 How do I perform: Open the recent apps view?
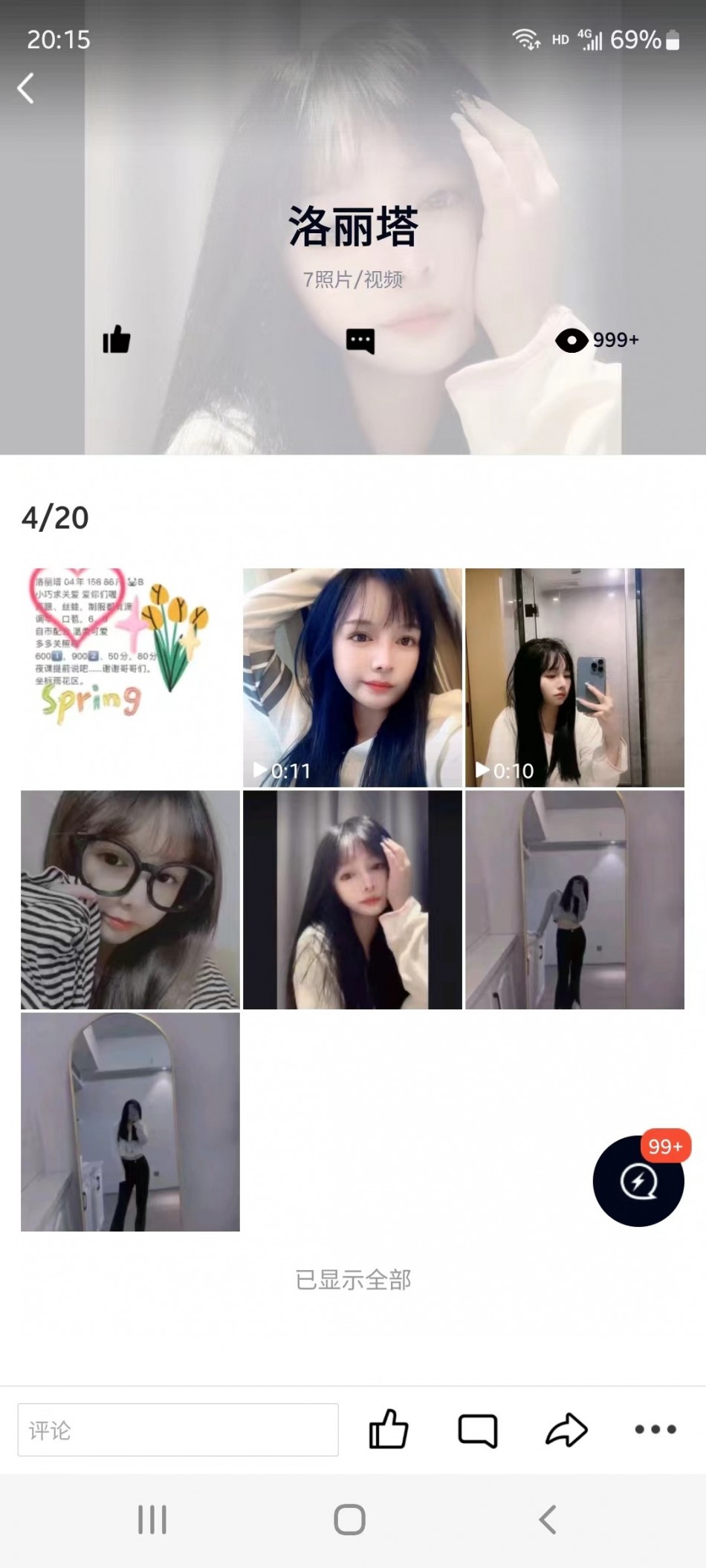point(152,1519)
